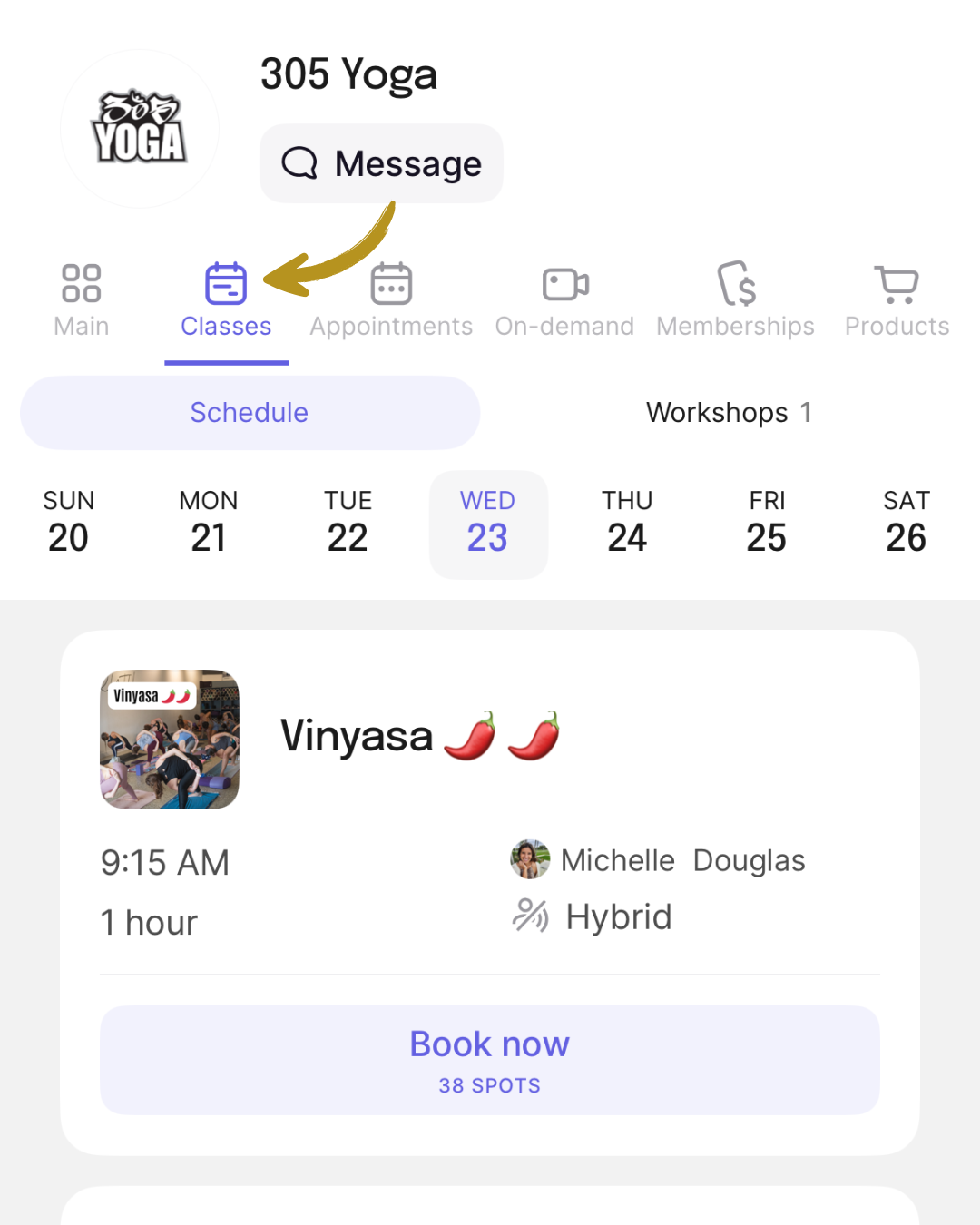Screen dimensions: 980x1225
Task: Message 305 Yoga studio
Action: [x=381, y=163]
